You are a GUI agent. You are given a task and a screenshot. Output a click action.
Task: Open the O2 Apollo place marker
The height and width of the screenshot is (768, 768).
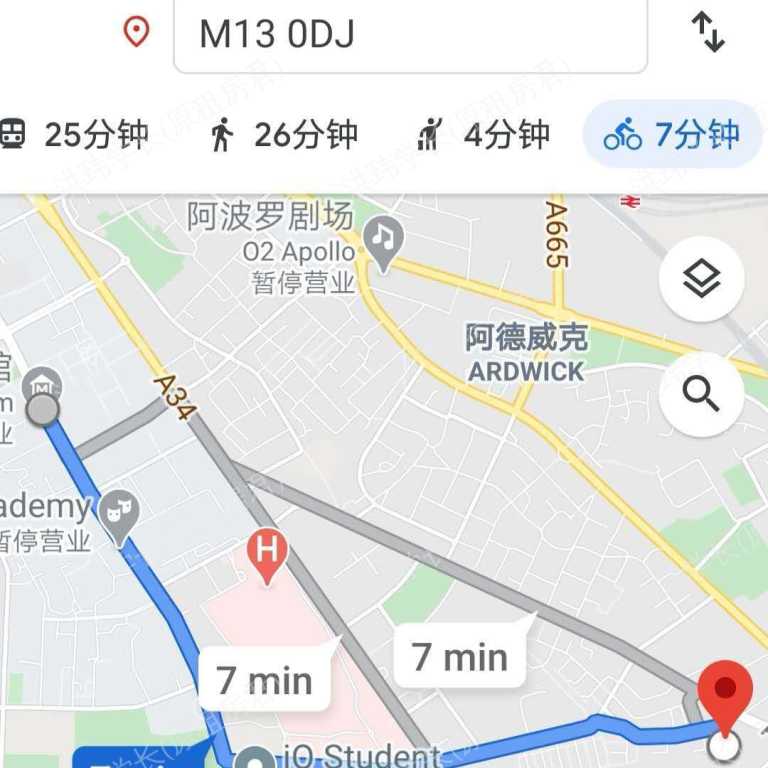coord(382,240)
